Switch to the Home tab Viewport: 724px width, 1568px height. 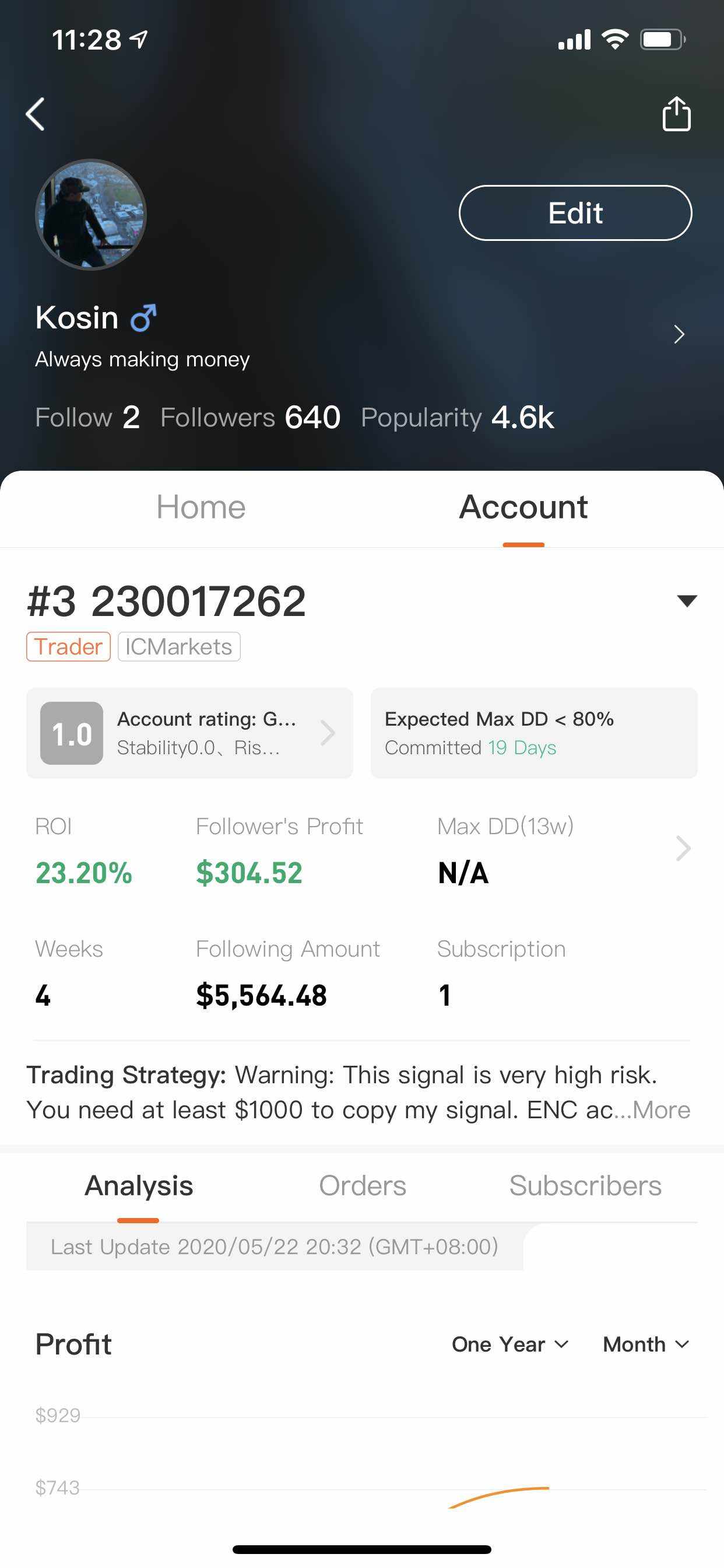click(x=201, y=507)
